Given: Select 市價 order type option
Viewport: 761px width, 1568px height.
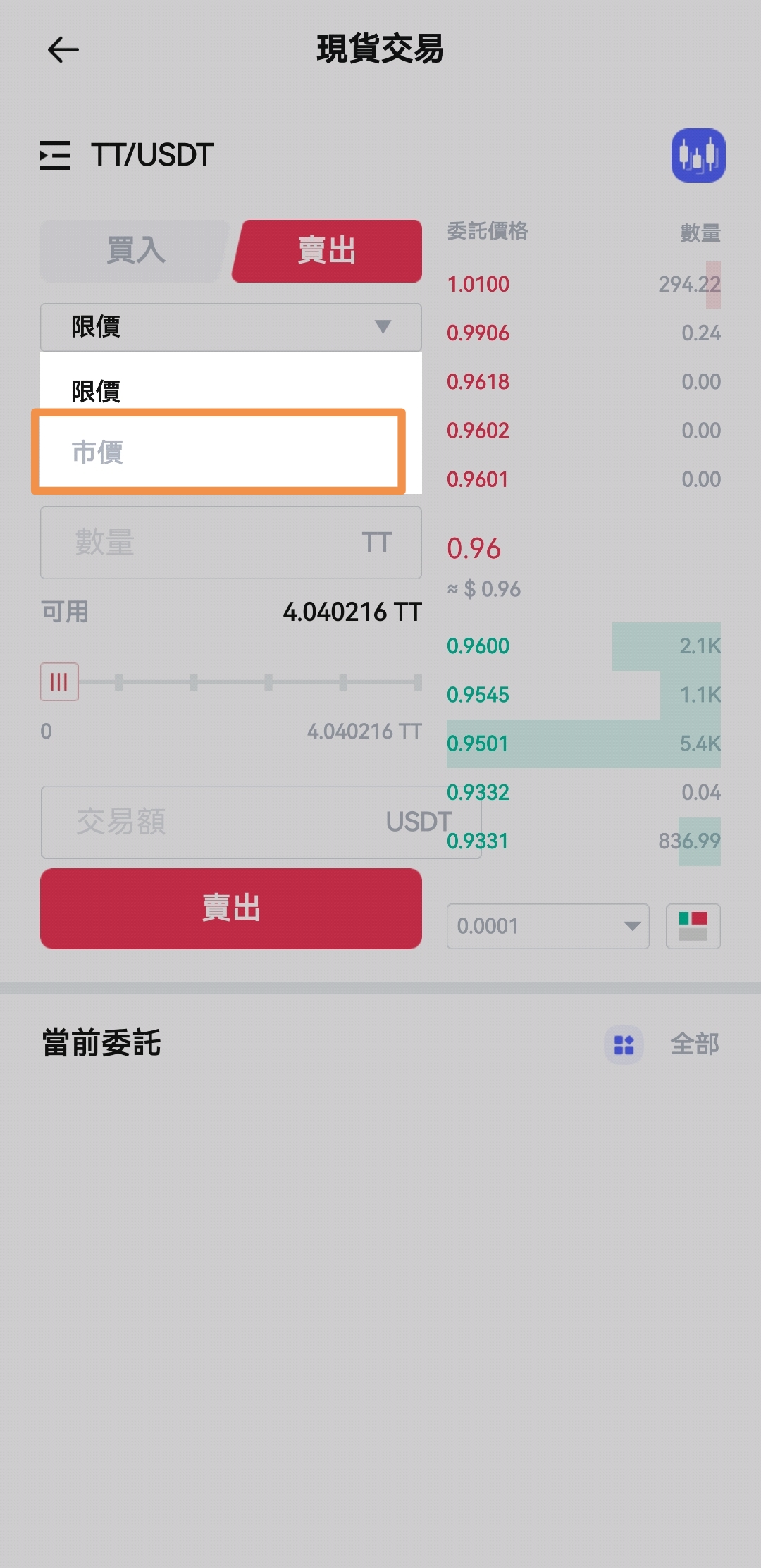Looking at the screenshot, I should coord(218,452).
